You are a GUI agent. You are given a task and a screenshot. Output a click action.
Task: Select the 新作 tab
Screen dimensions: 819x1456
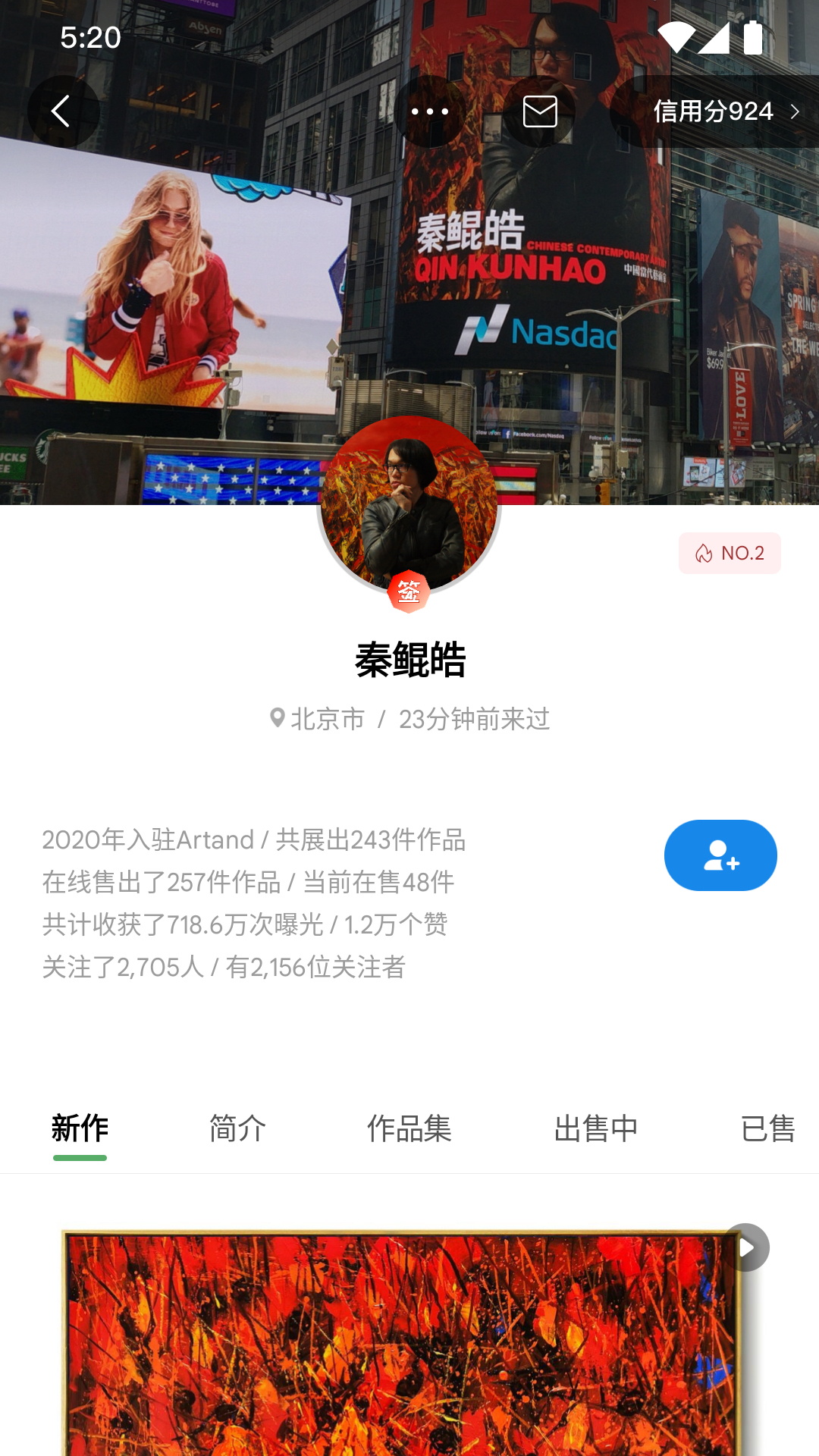(x=80, y=1128)
